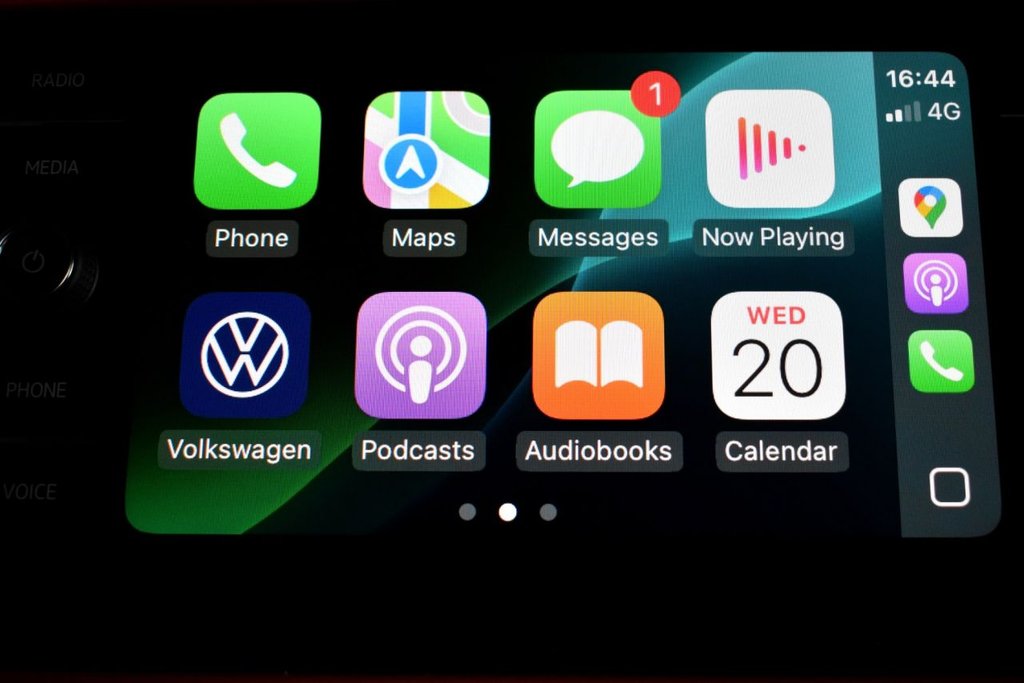The image size is (1024, 683).
Task: Open the Podcasts app in the grid
Action: [x=420, y=355]
